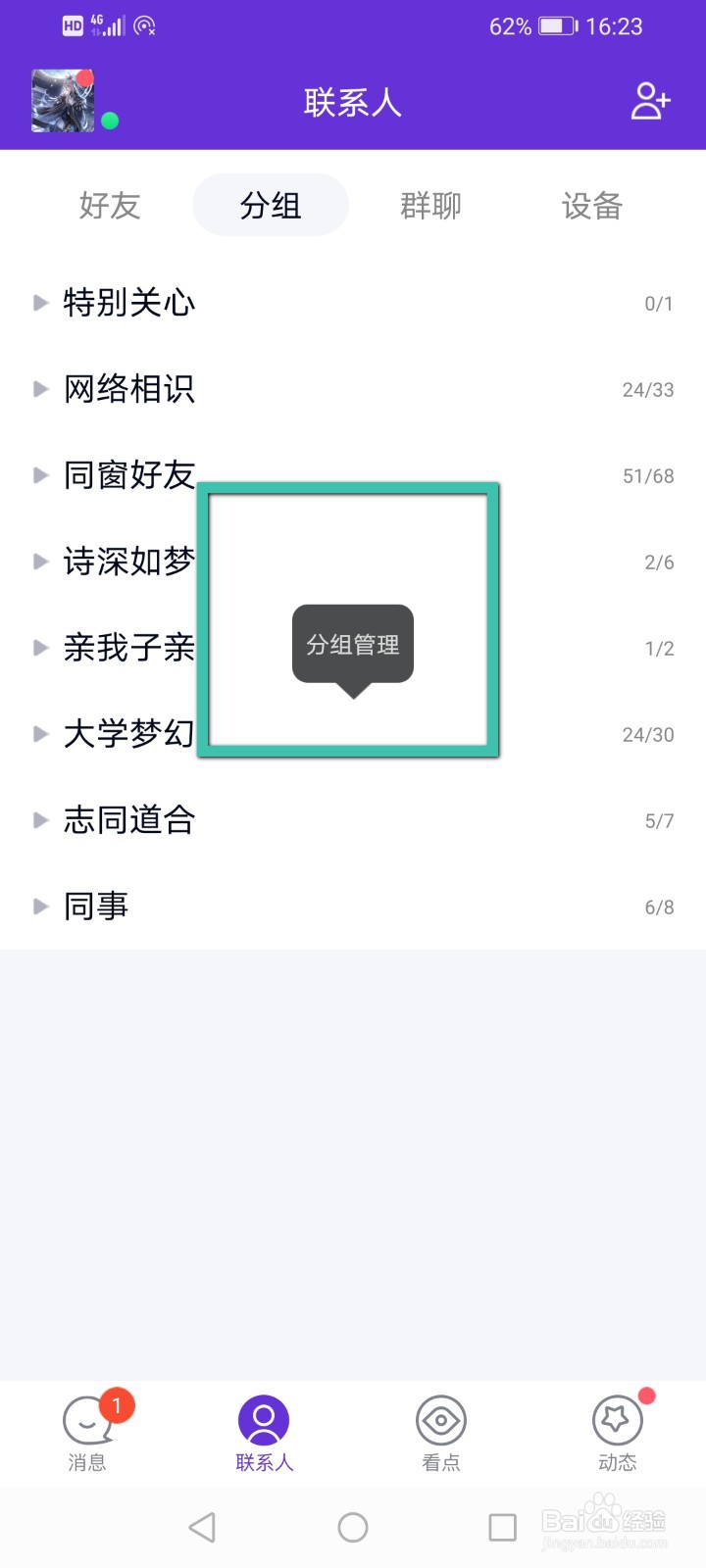Screen dimensions: 706x1568
Task: Tap the Android home circle button
Action: click(x=353, y=1527)
